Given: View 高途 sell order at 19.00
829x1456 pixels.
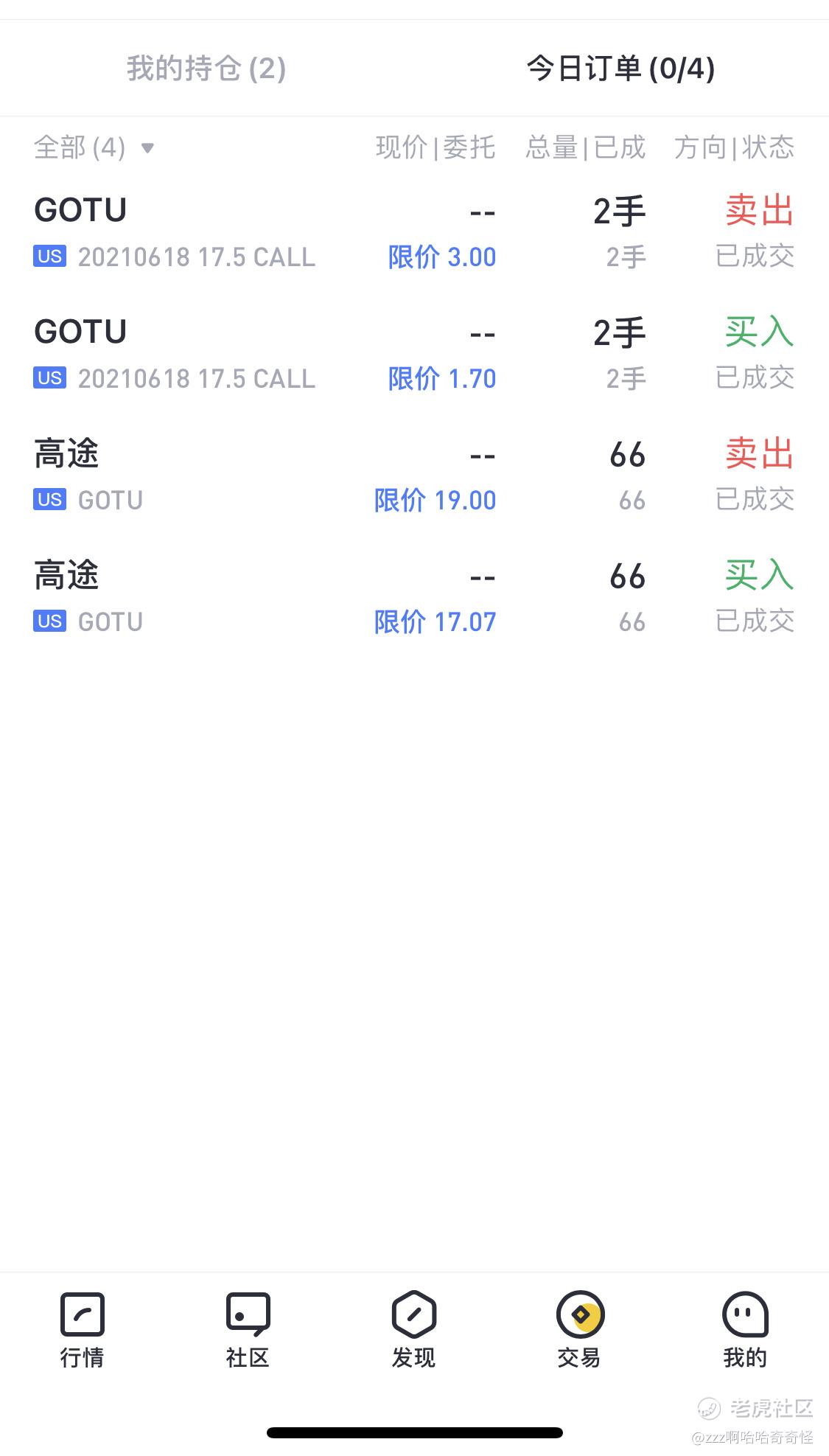Looking at the screenshot, I should point(414,476).
